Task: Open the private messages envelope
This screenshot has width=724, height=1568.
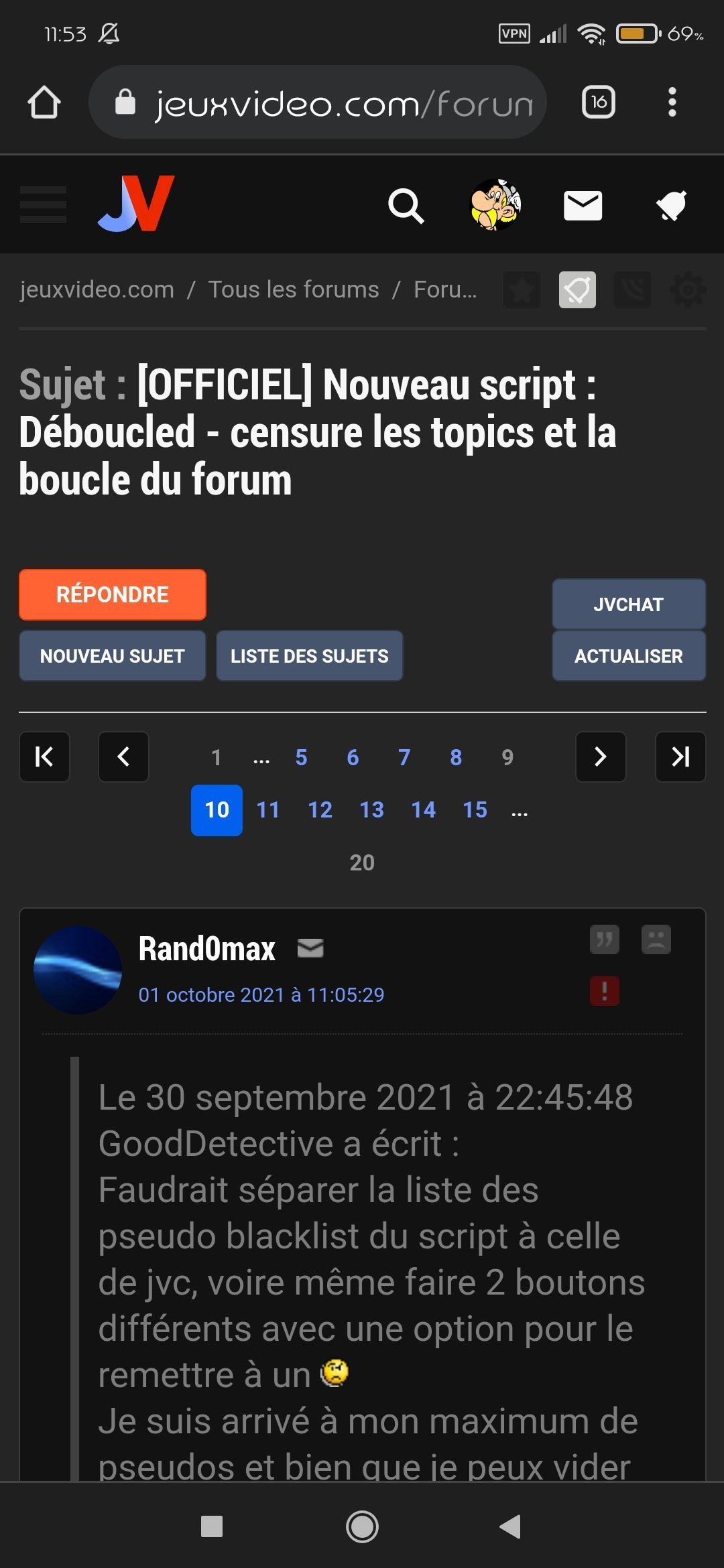Action: pos(583,205)
